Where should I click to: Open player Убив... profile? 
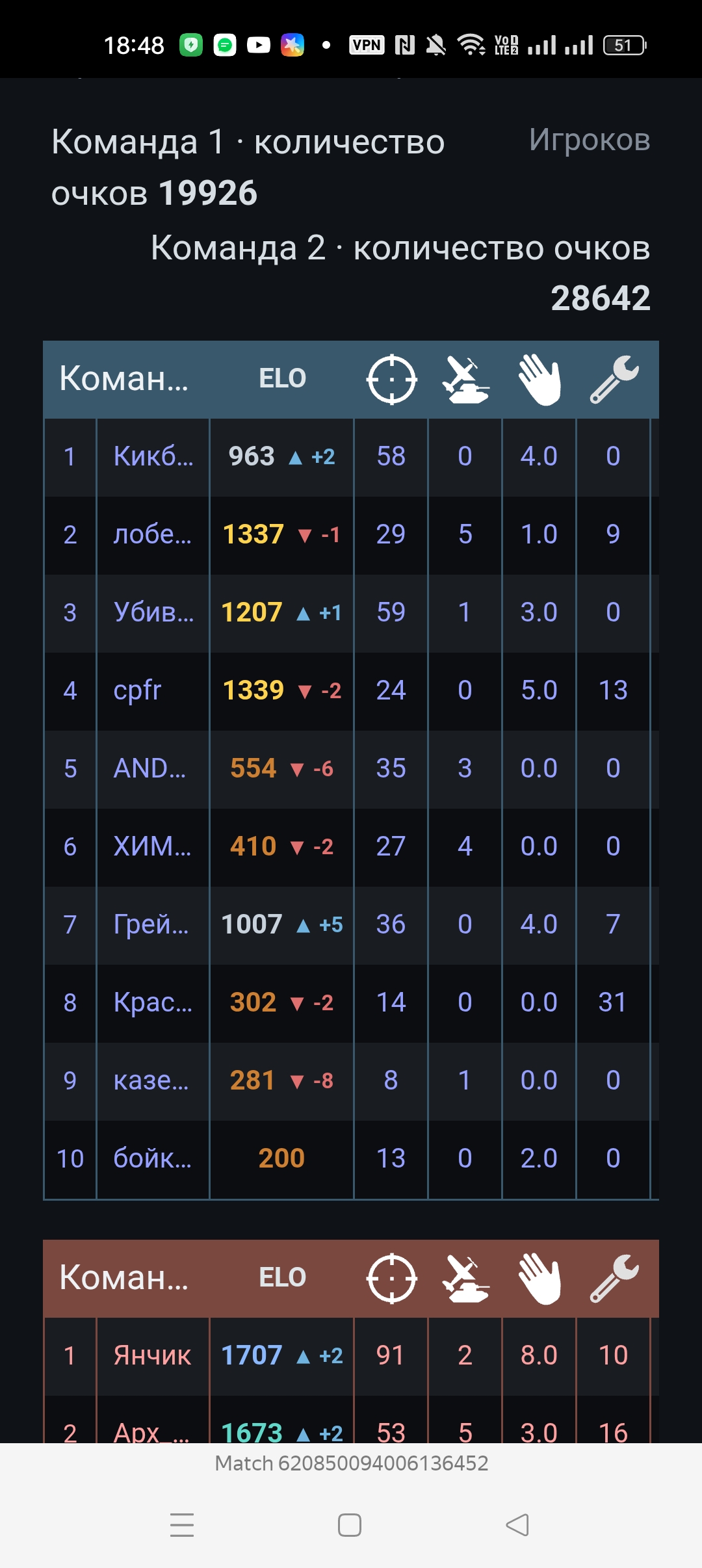[153, 612]
